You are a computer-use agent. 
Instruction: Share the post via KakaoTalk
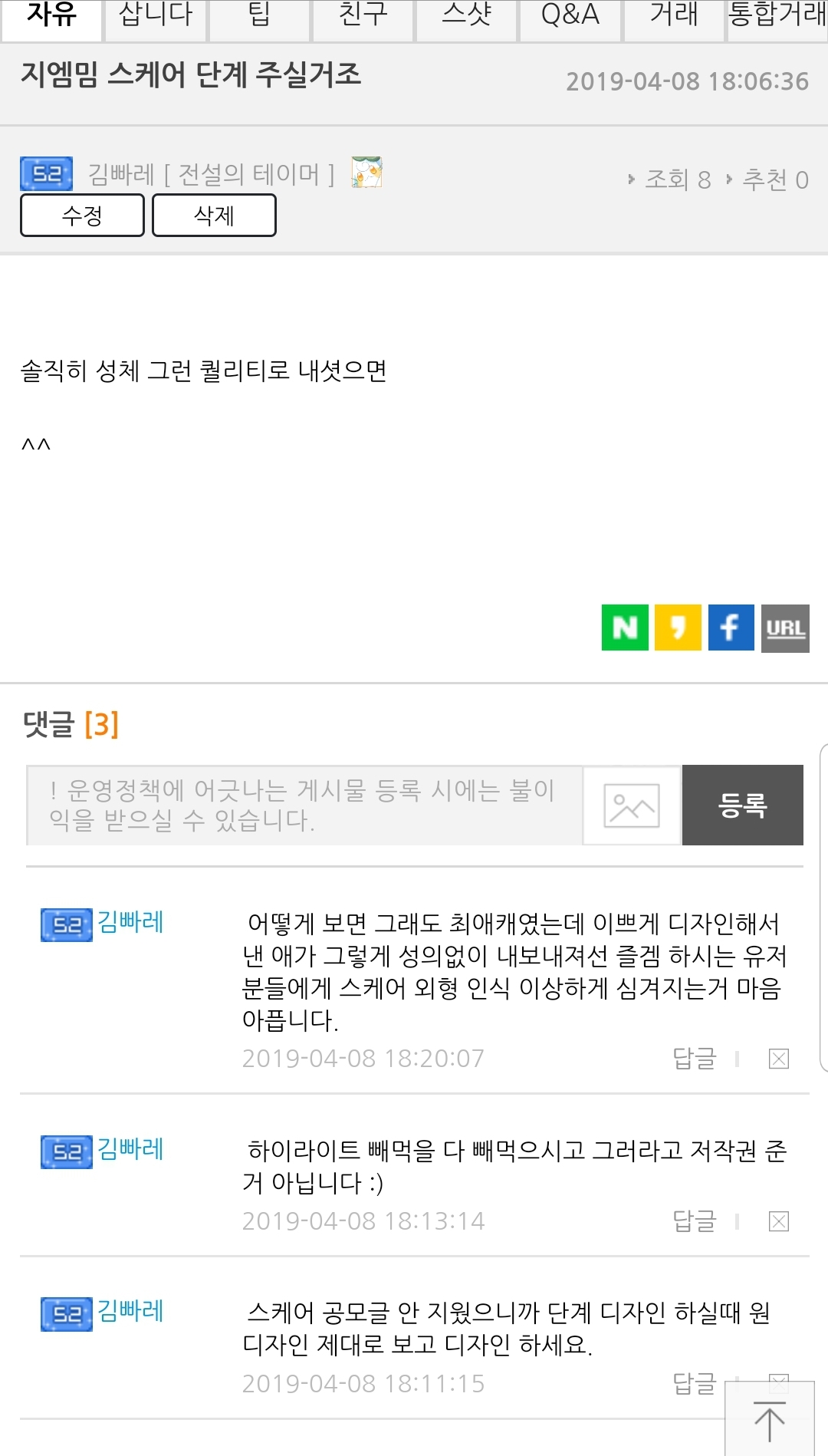678,628
